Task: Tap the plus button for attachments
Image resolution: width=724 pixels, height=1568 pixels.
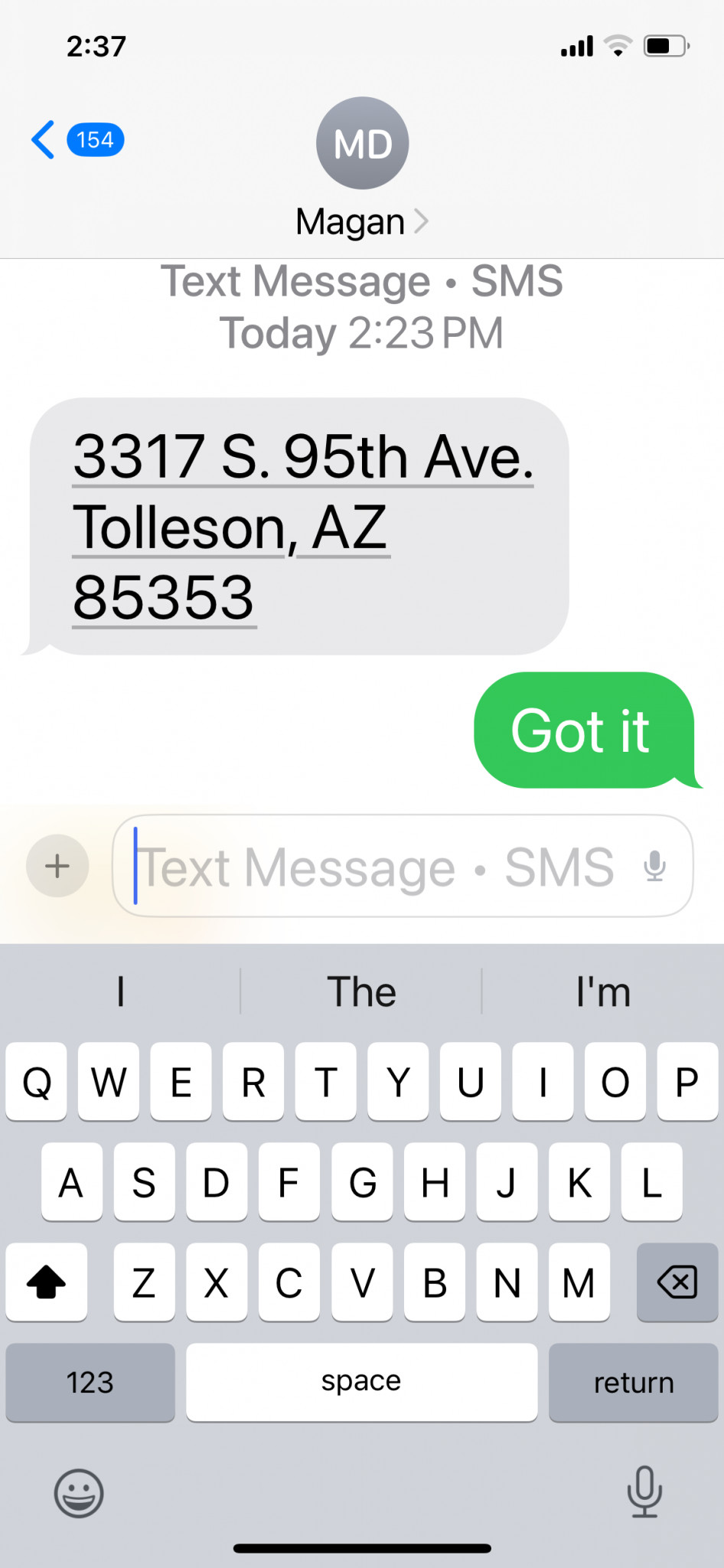Action: 57,866
